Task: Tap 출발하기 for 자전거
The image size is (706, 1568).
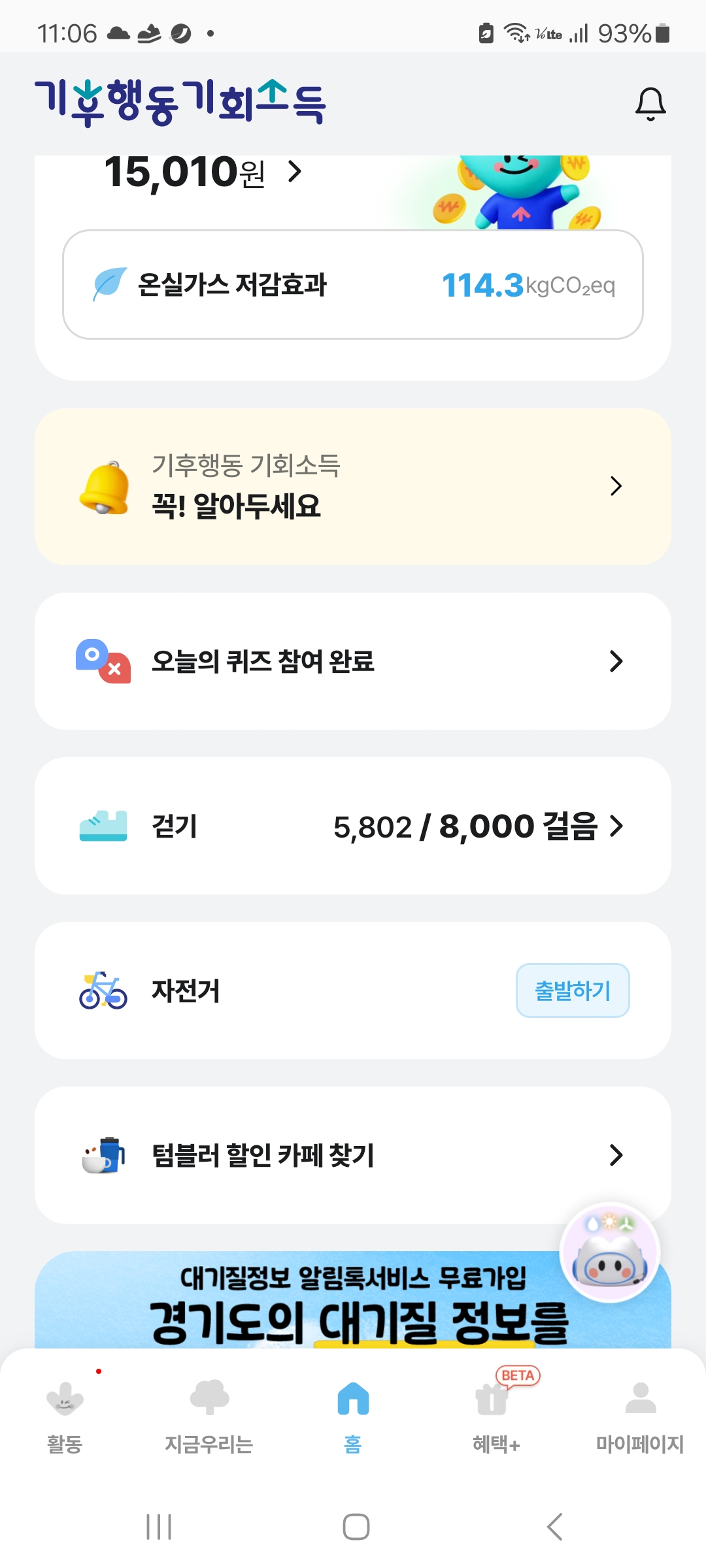Action: pos(573,990)
